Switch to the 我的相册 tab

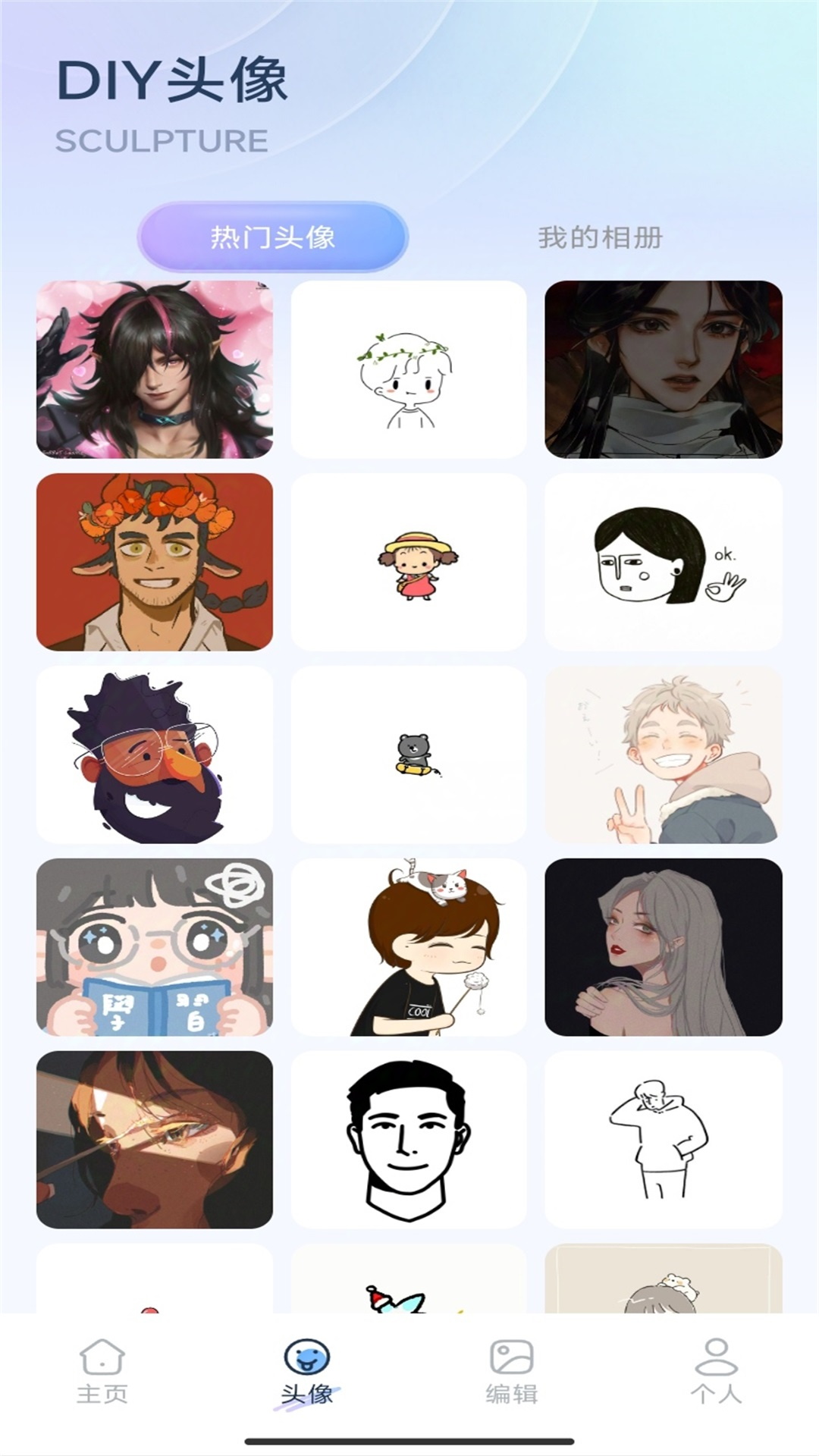pos(600,237)
